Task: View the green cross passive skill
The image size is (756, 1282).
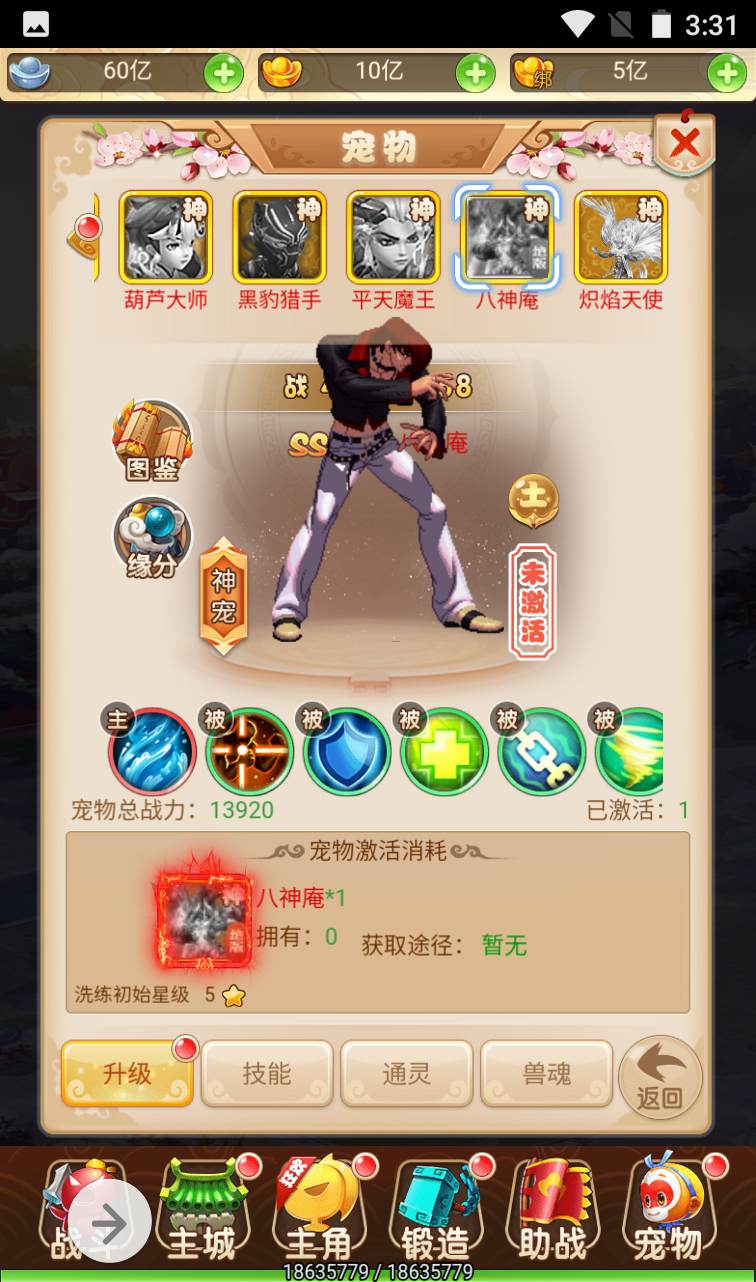Action: pyautogui.click(x=443, y=751)
